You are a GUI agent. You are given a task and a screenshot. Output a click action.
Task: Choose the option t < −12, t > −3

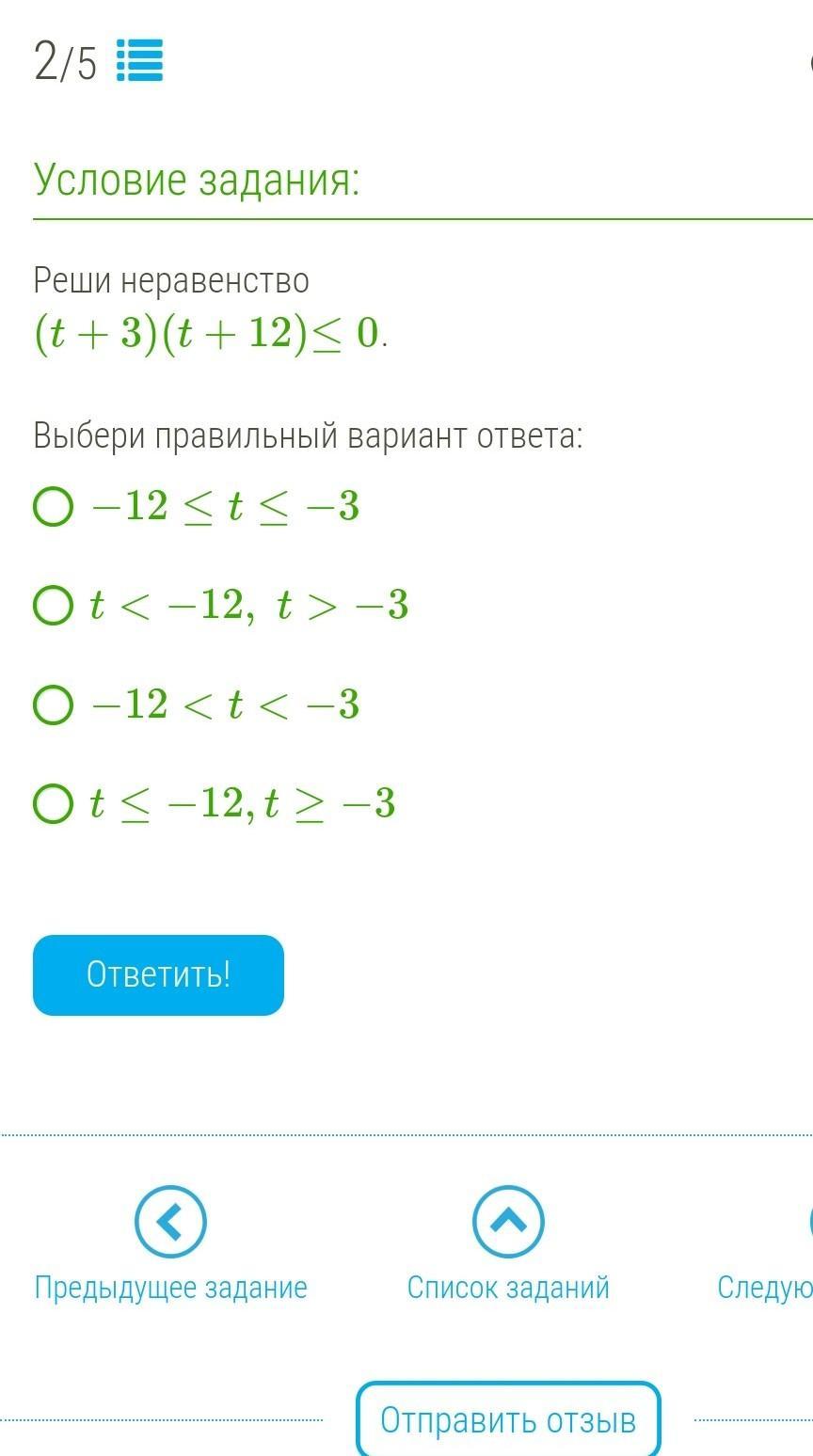[53, 606]
